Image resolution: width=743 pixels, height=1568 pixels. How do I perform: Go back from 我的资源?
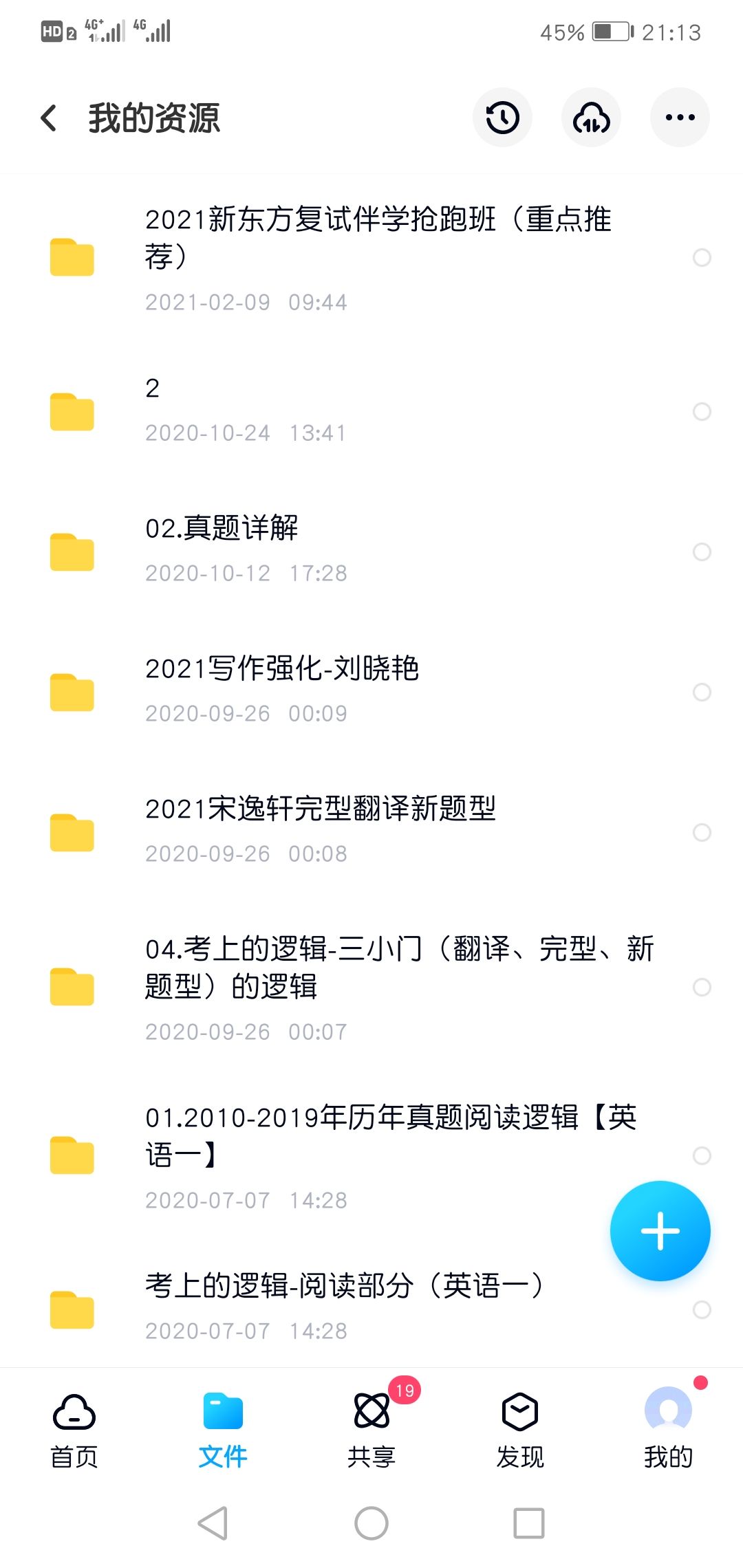[x=49, y=118]
